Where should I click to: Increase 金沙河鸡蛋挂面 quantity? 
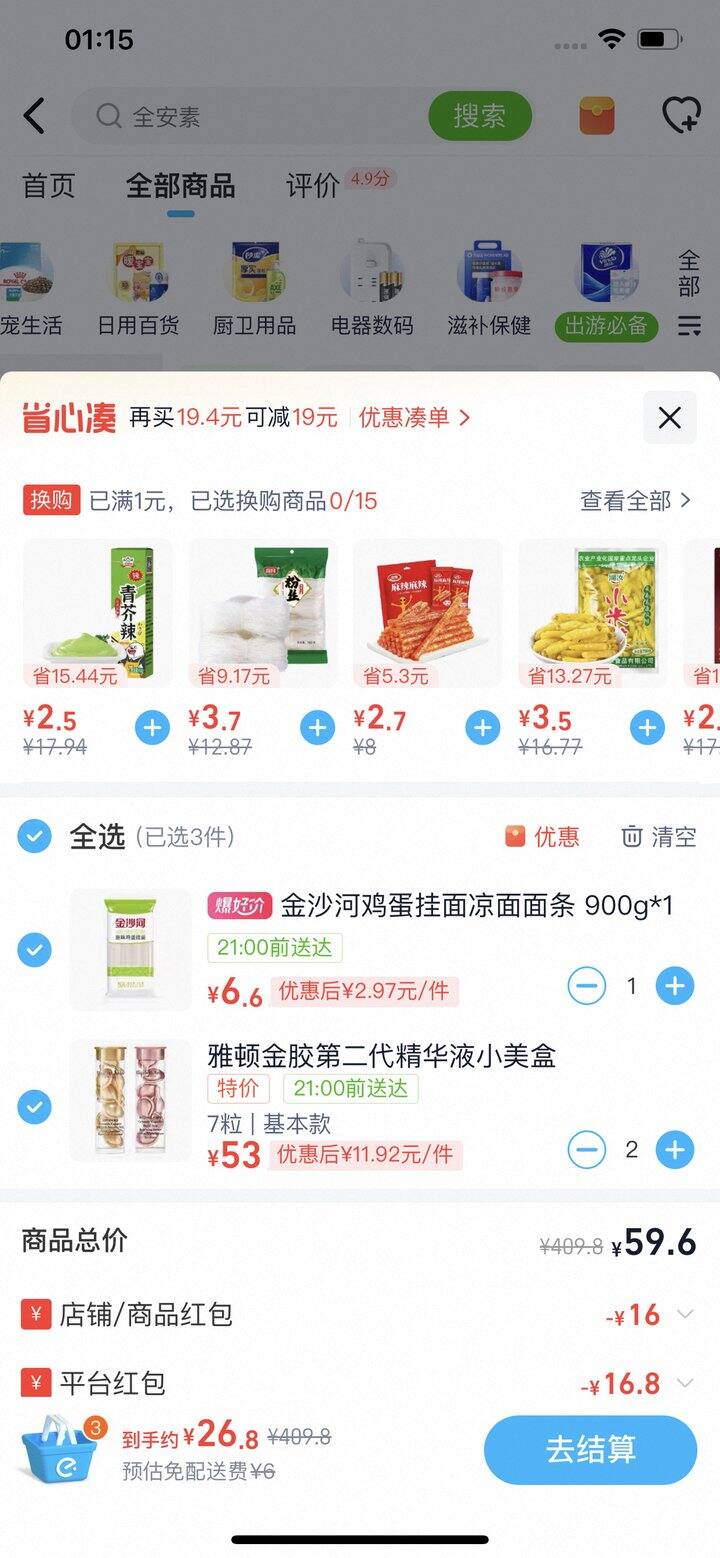pos(674,987)
